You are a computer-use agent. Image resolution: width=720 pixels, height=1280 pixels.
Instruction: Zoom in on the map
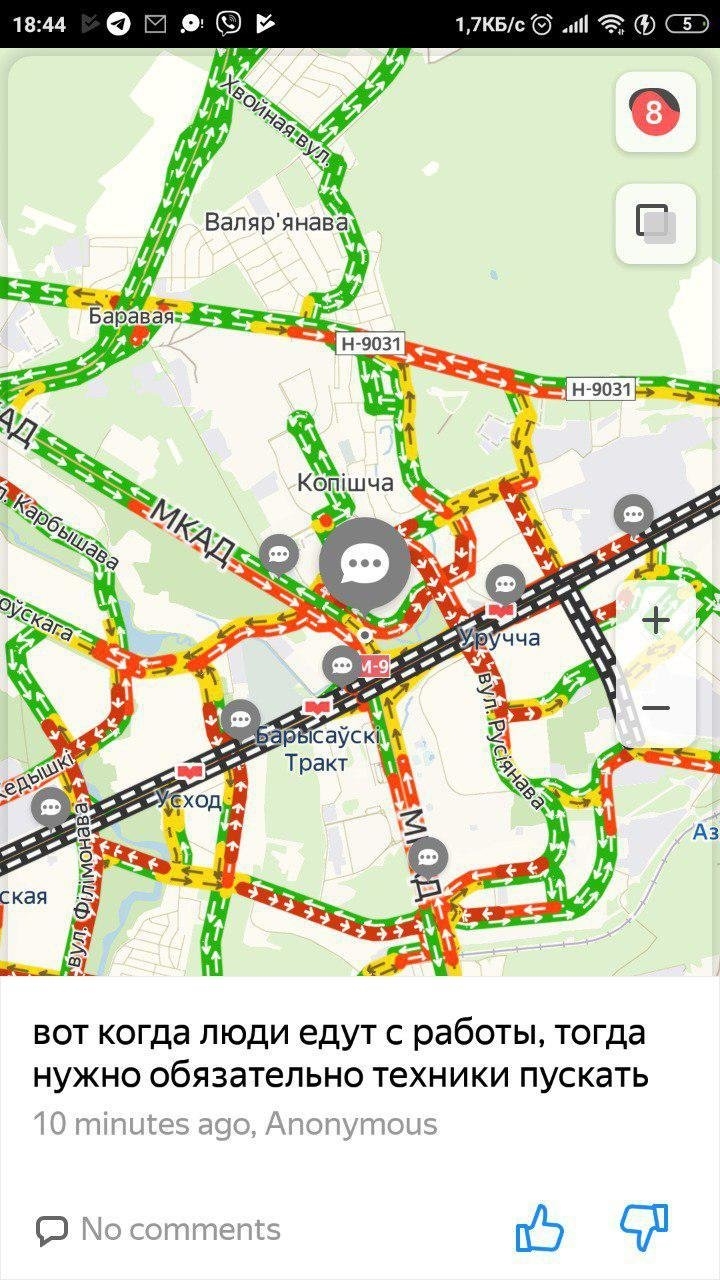[656, 621]
